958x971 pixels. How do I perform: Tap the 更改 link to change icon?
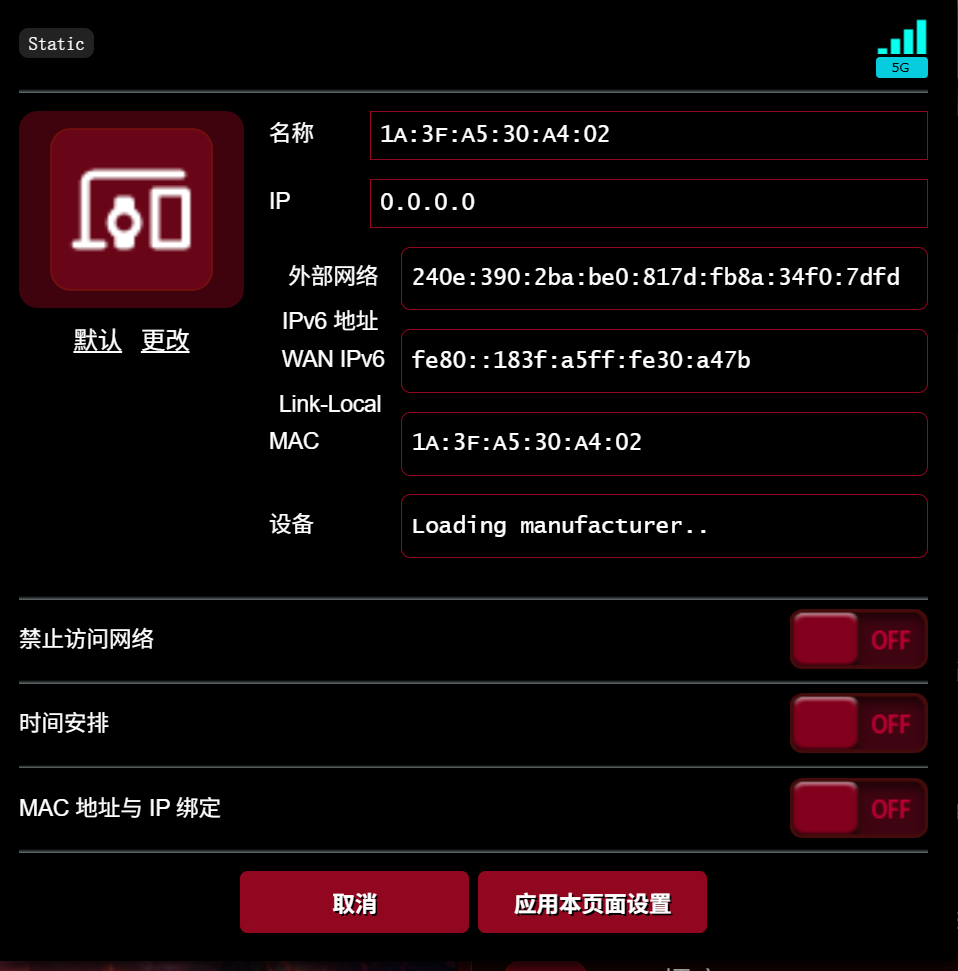165,341
